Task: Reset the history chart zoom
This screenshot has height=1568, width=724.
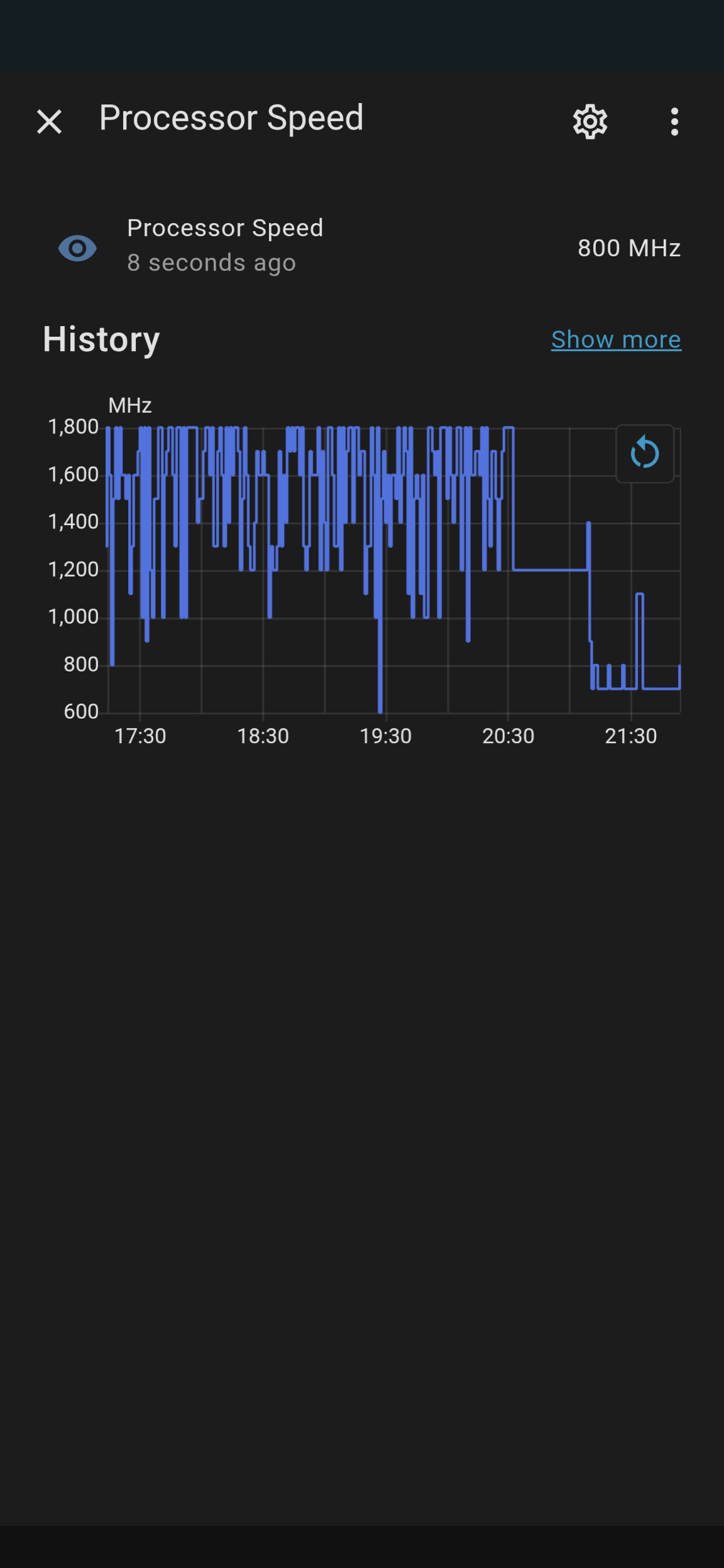Action: [644, 453]
